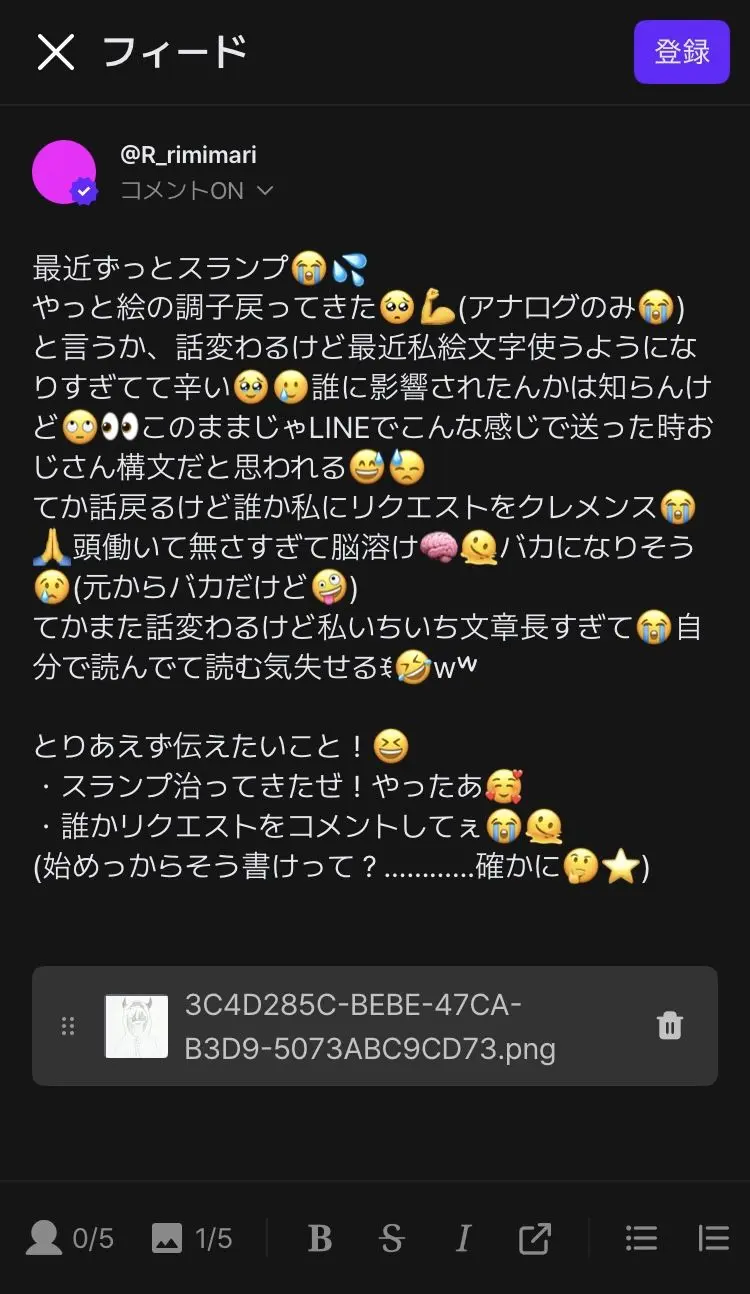Delete the attached png image
This screenshot has height=1294, width=750.
point(670,1026)
